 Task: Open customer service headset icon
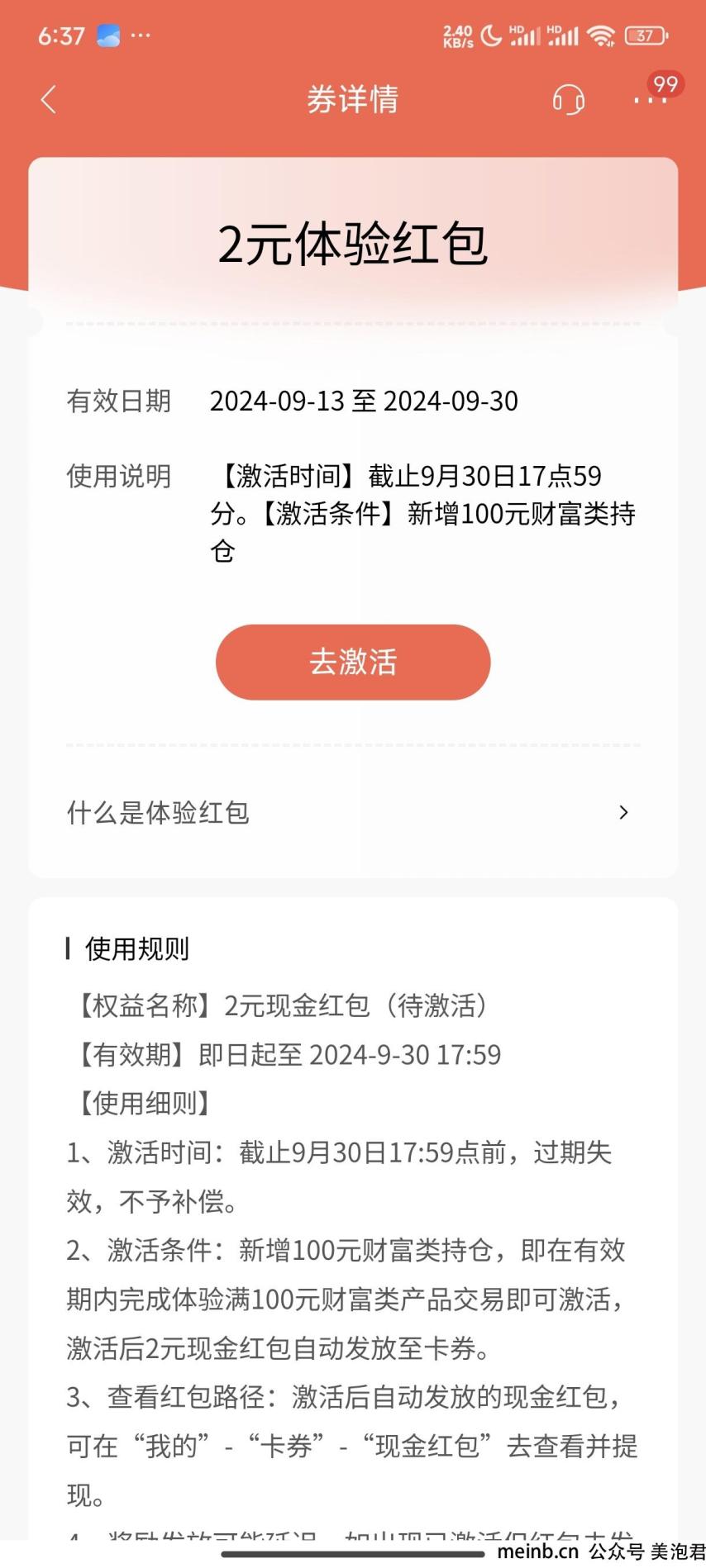pos(568,100)
